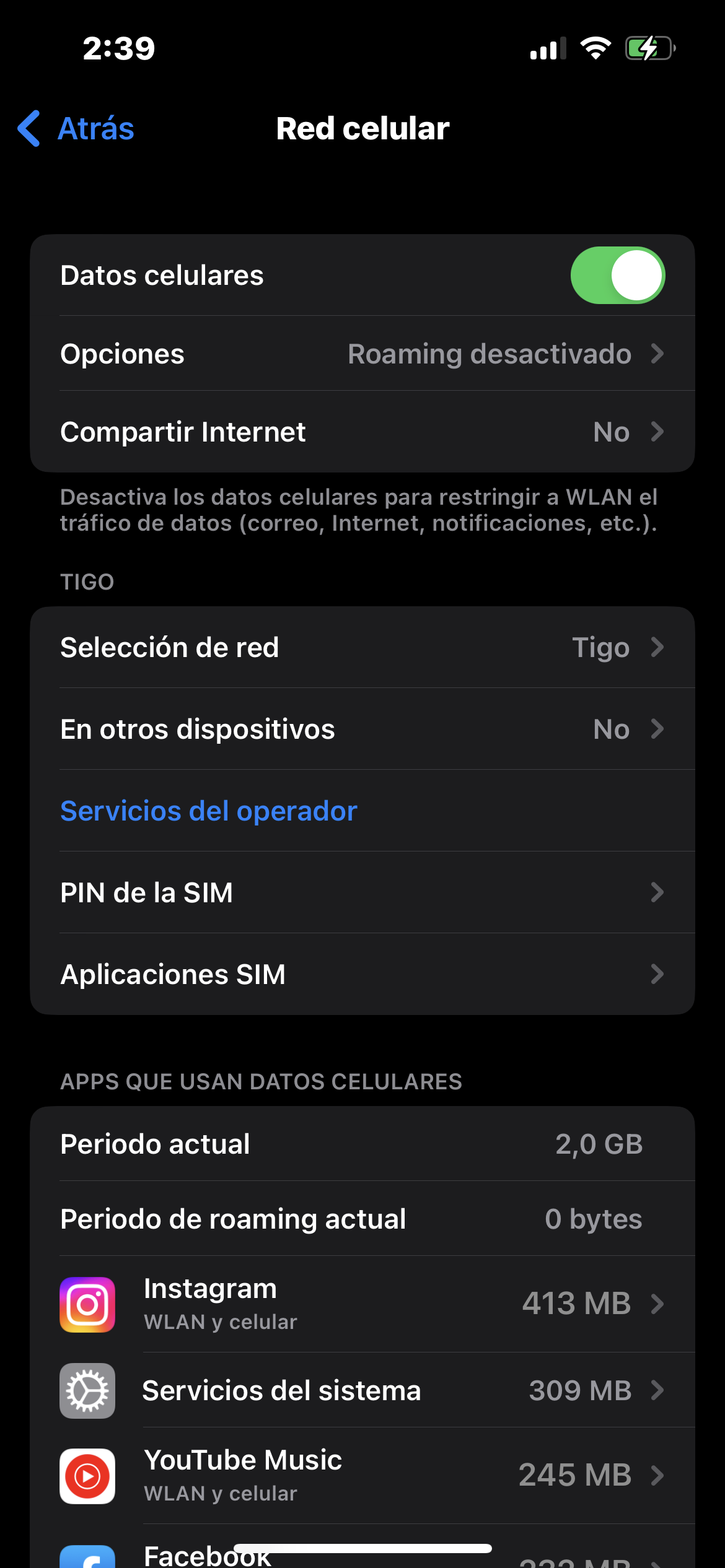This screenshot has width=725, height=1568.
Task: Open YouTube Music data settings
Action: [362, 1476]
